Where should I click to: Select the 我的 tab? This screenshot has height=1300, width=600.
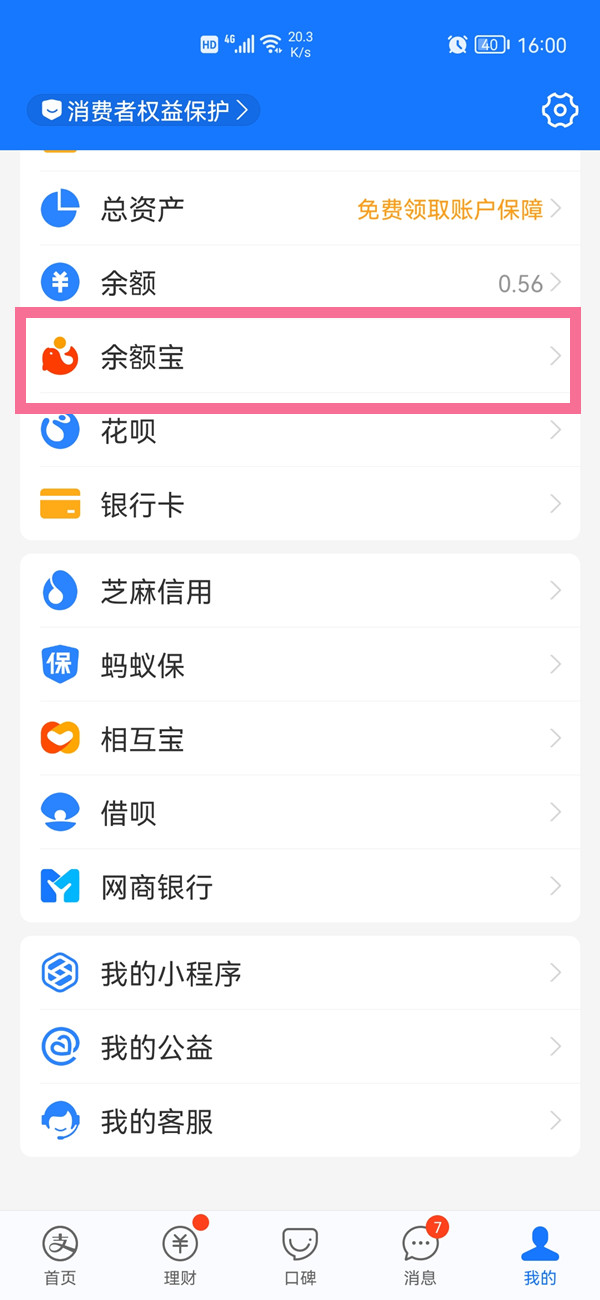pos(540,1256)
